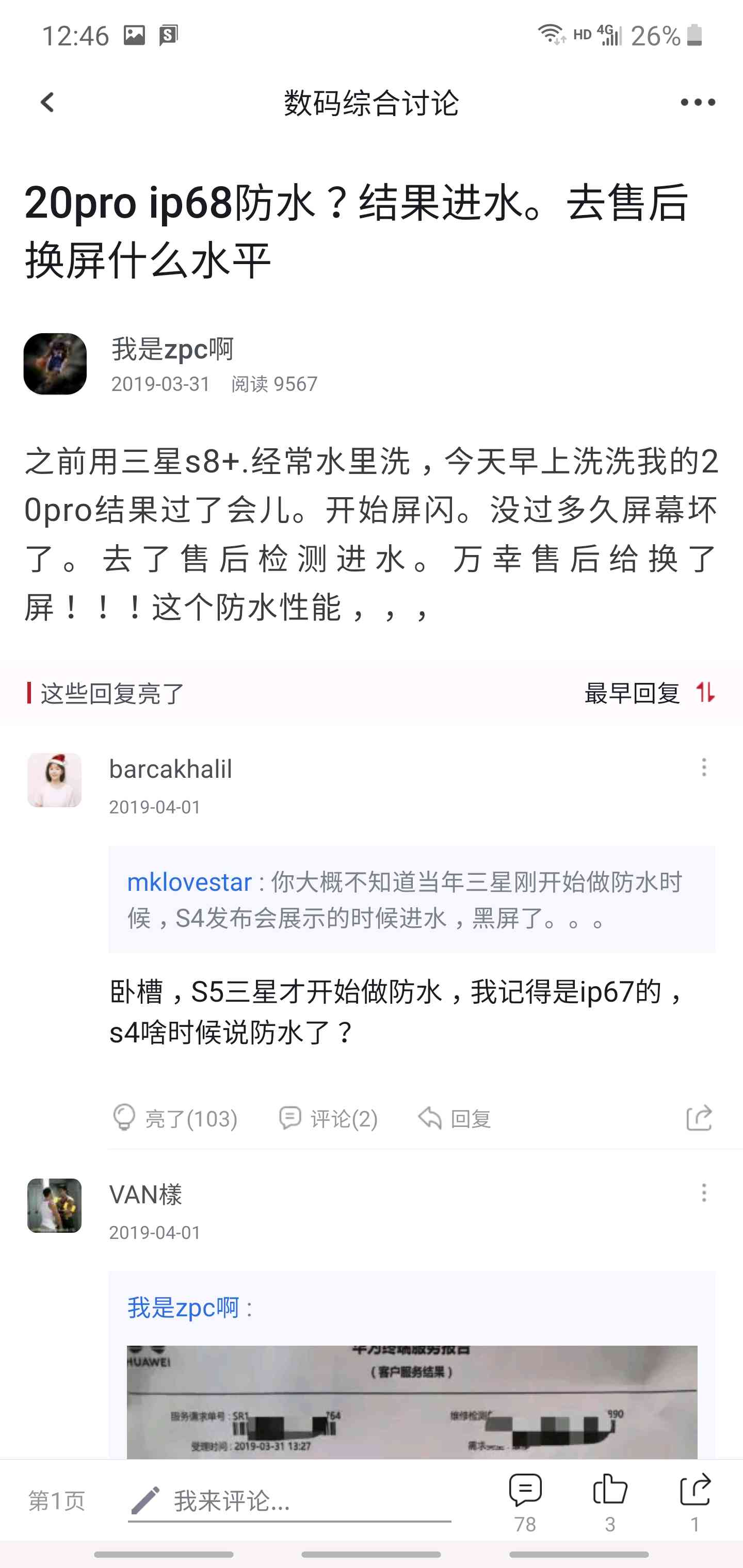Image resolution: width=743 pixels, height=1568 pixels.
Task: Toggle the 最早回复 sort order
Action: point(650,693)
